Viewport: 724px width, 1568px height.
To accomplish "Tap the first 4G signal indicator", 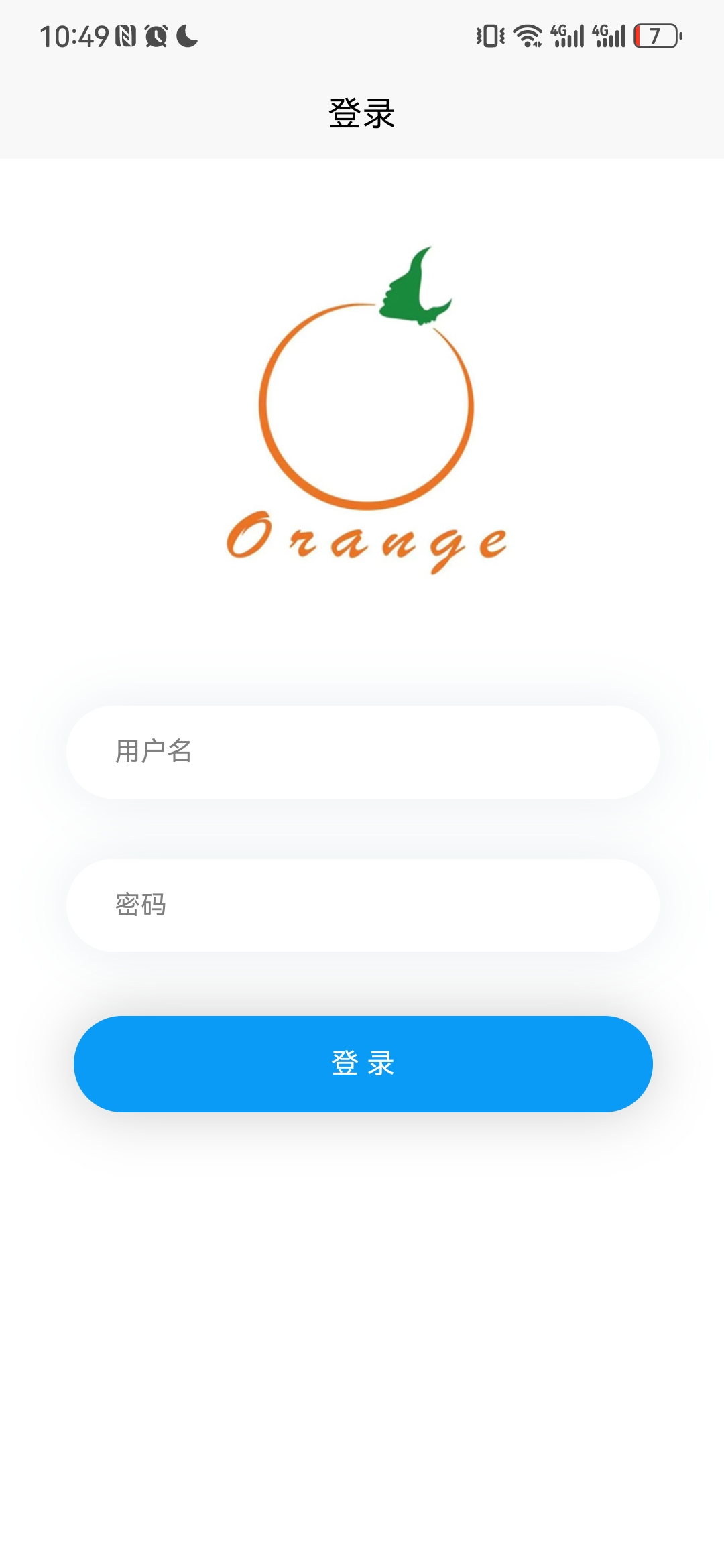I will (568, 37).
